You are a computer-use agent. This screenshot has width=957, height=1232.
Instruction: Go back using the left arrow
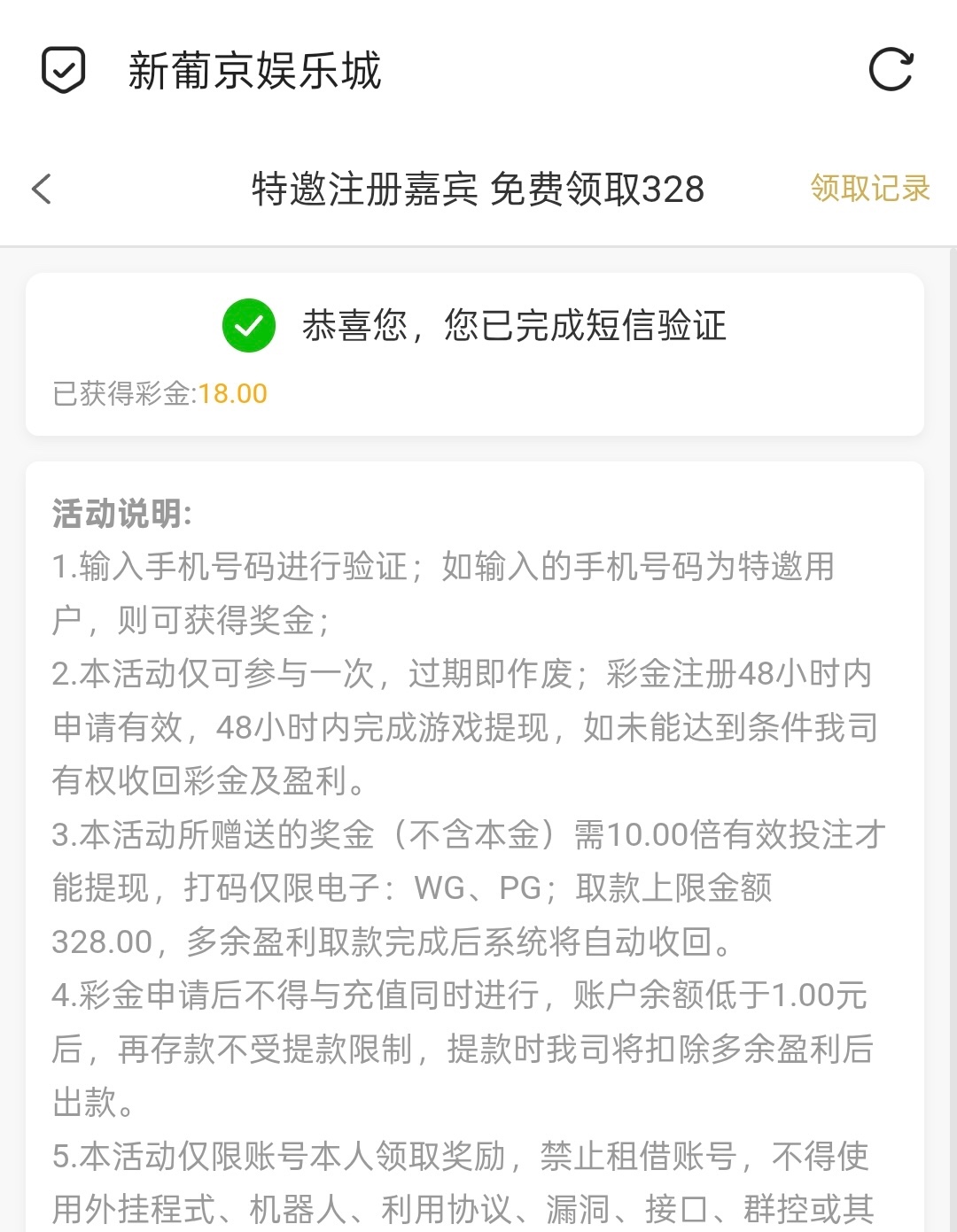coord(42,189)
